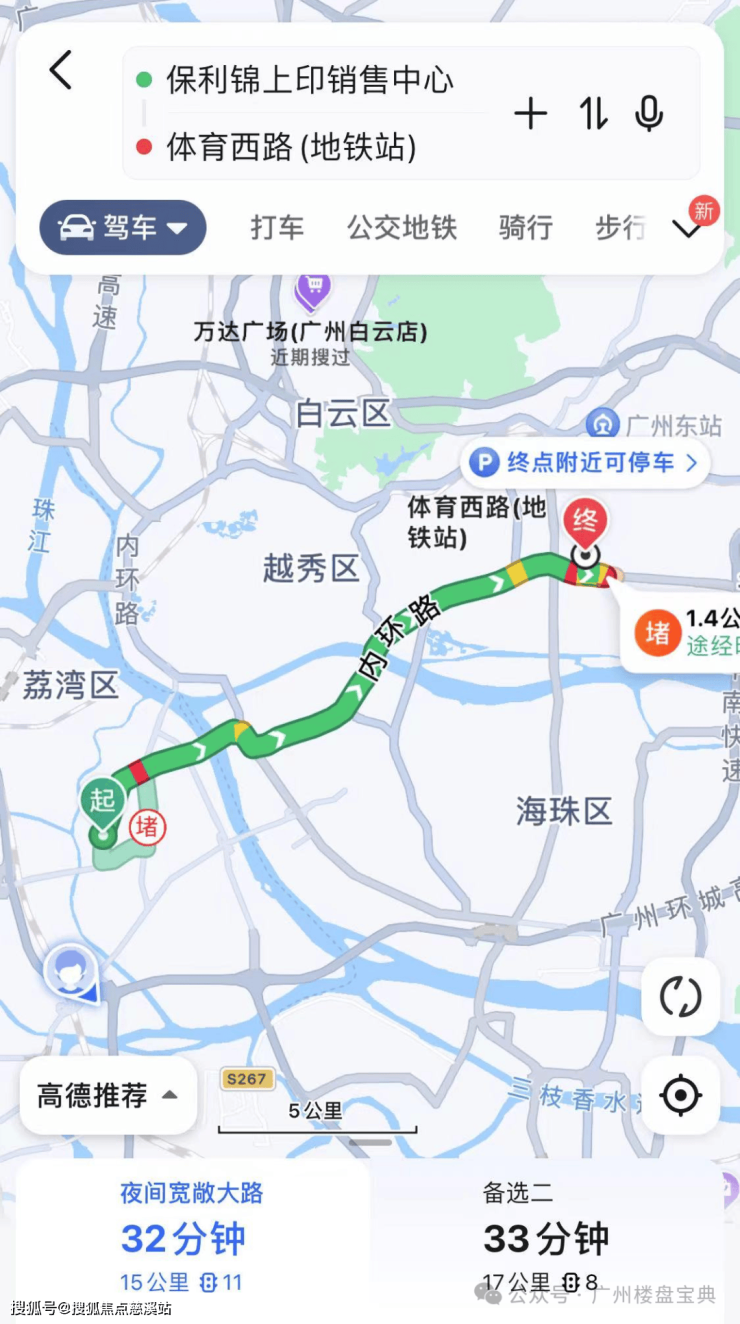Center the map on my location

pyautogui.click(x=680, y=1096)
